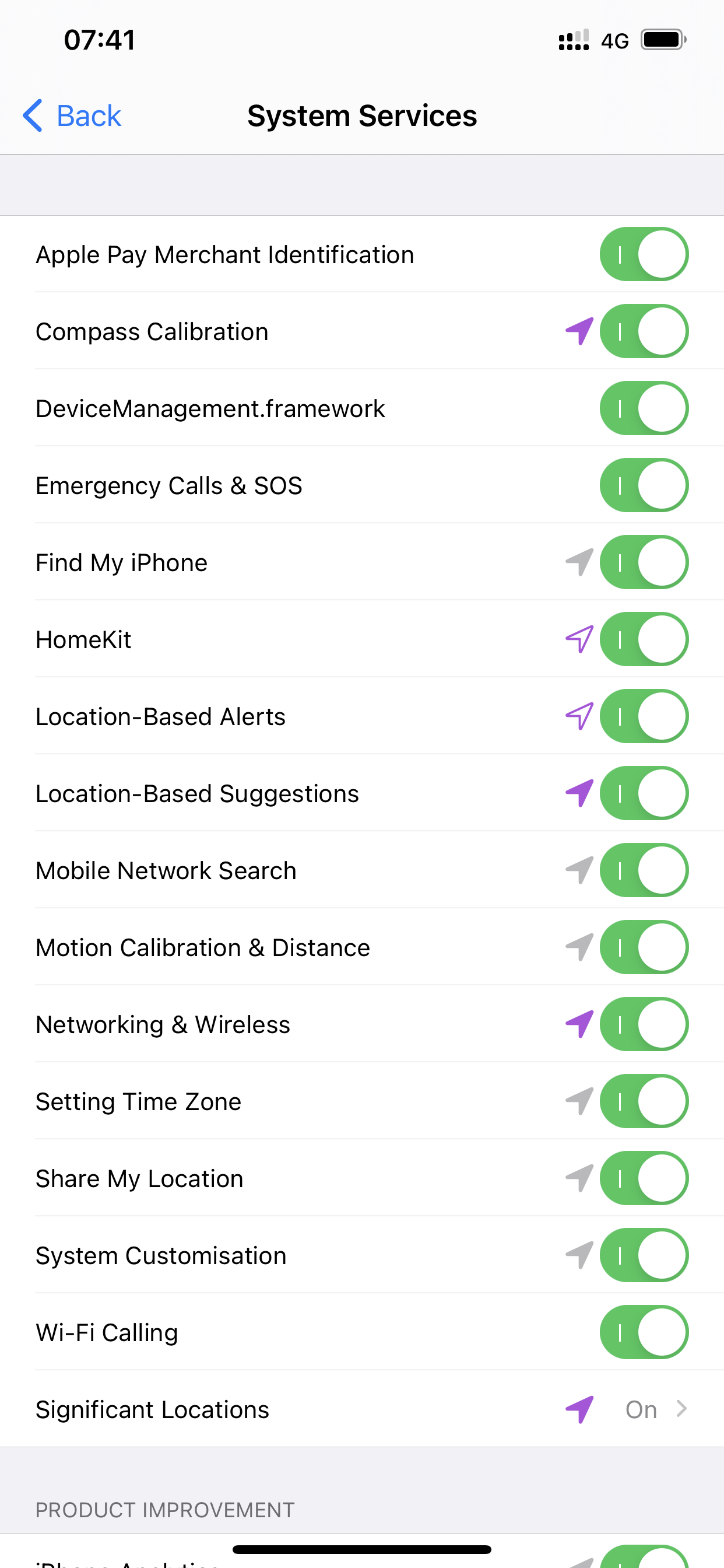The height and width of the screenshot is (1568, 724).
Task: Toggle Mobile Network Search off
Action: point(643,870)
